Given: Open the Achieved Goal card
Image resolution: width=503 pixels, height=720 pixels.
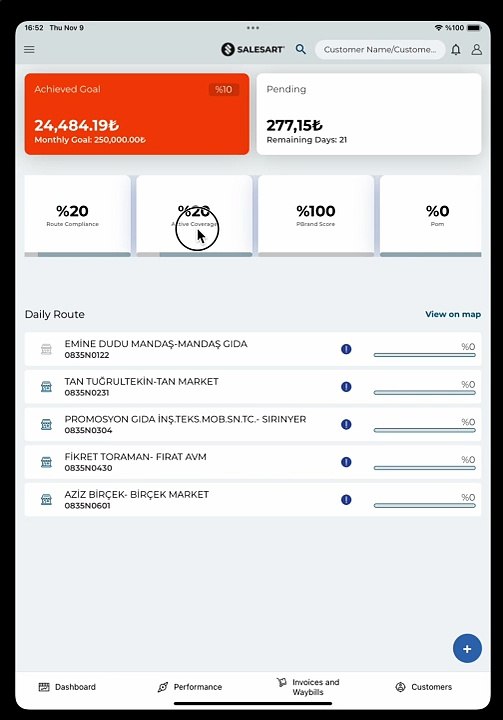Looking at the screenshot, I should pyautogui.click(x=137, y=114).
